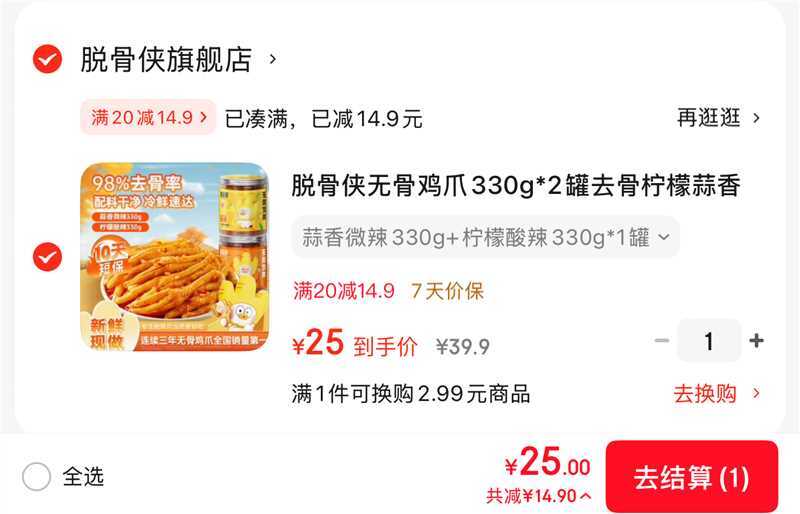800x514 pixels.
Task: Open the 满20减14.9 coupon tag
Action: click(148, 118)
